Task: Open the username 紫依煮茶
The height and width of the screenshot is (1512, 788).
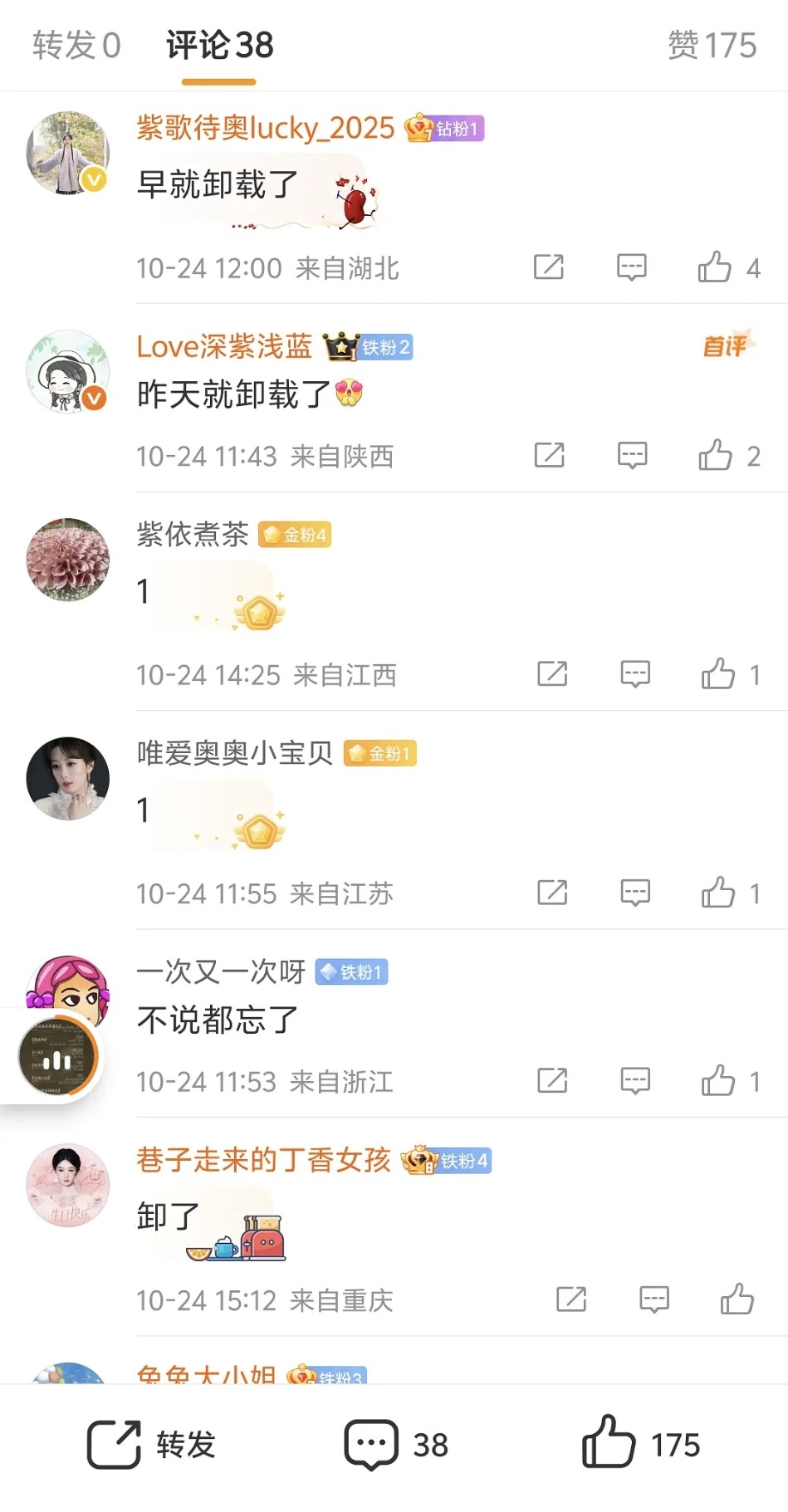Action: 193,534
